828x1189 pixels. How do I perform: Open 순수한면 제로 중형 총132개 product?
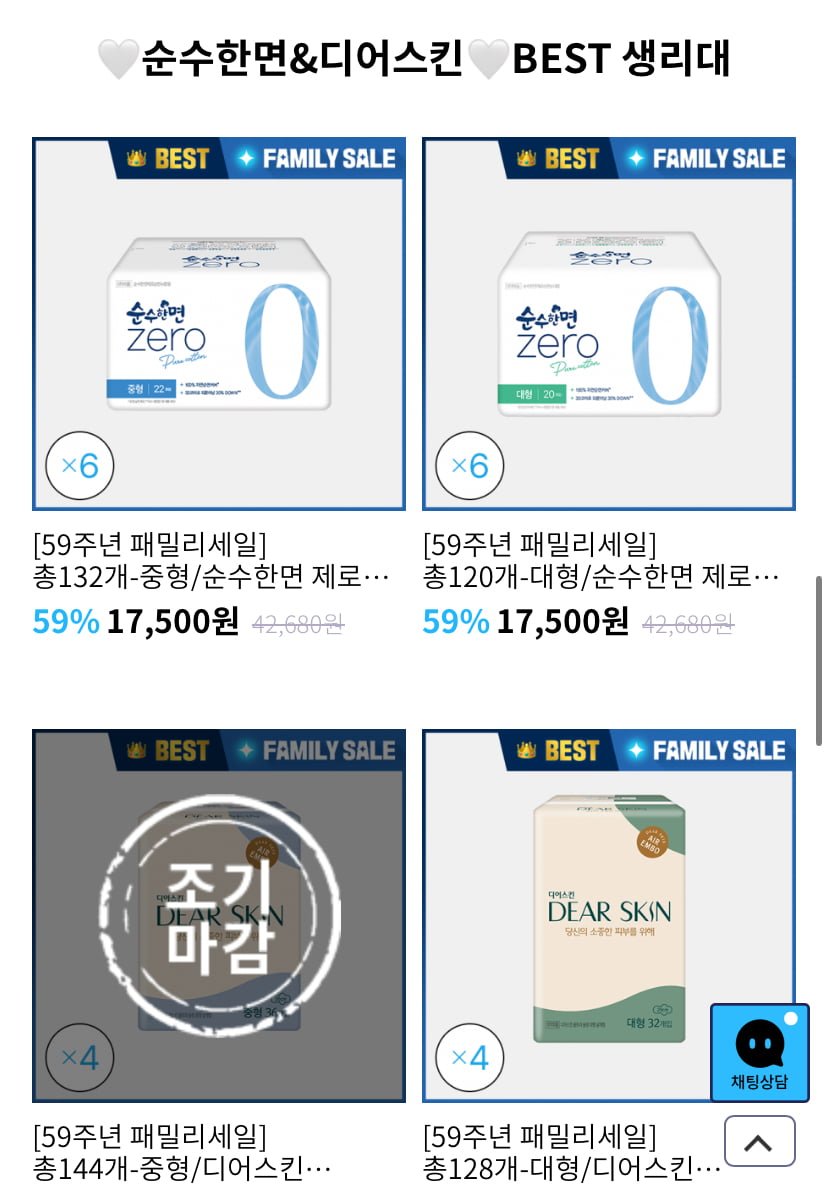[x=219, y=324]
